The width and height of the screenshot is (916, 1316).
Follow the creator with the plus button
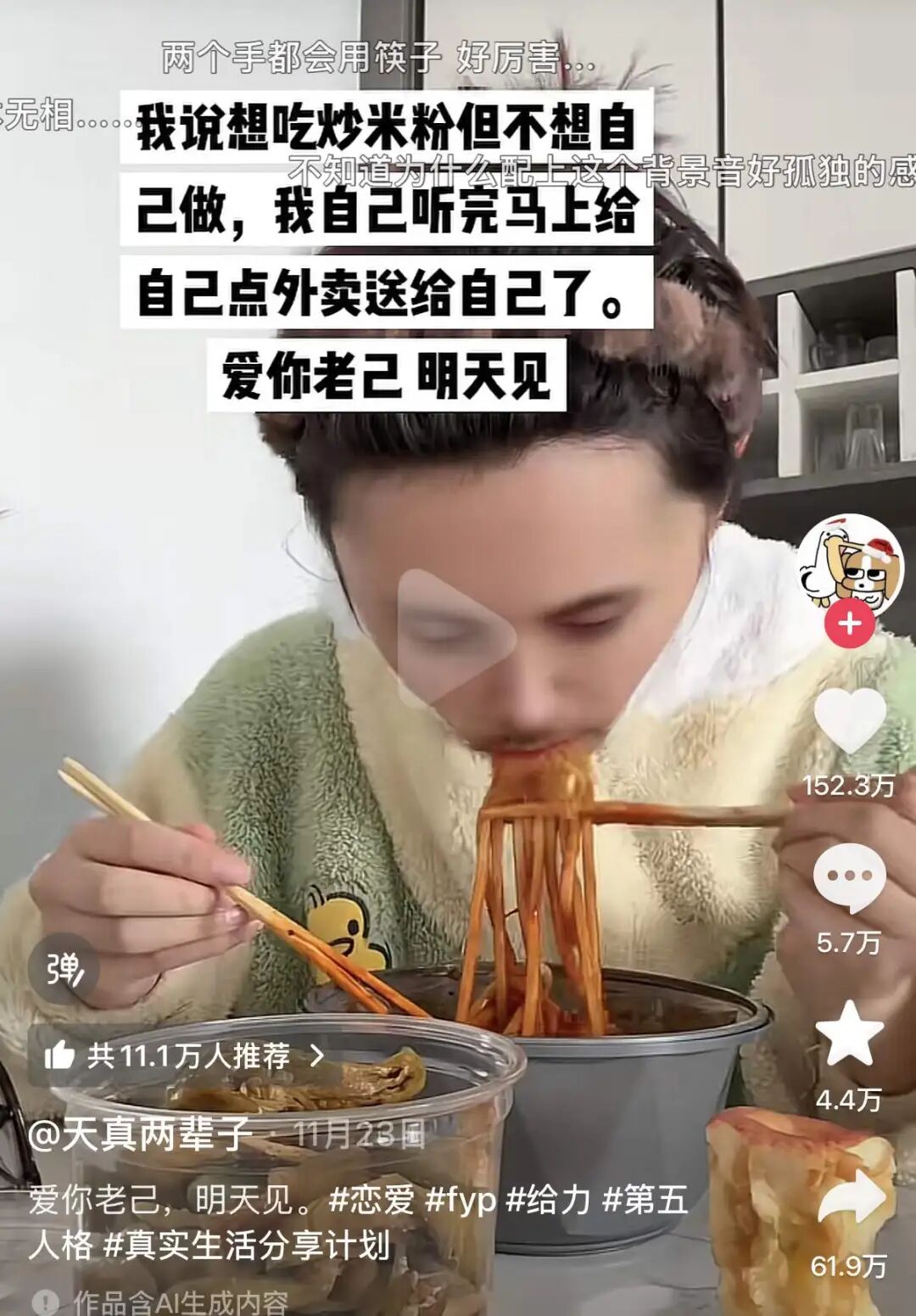pos(850,624)
